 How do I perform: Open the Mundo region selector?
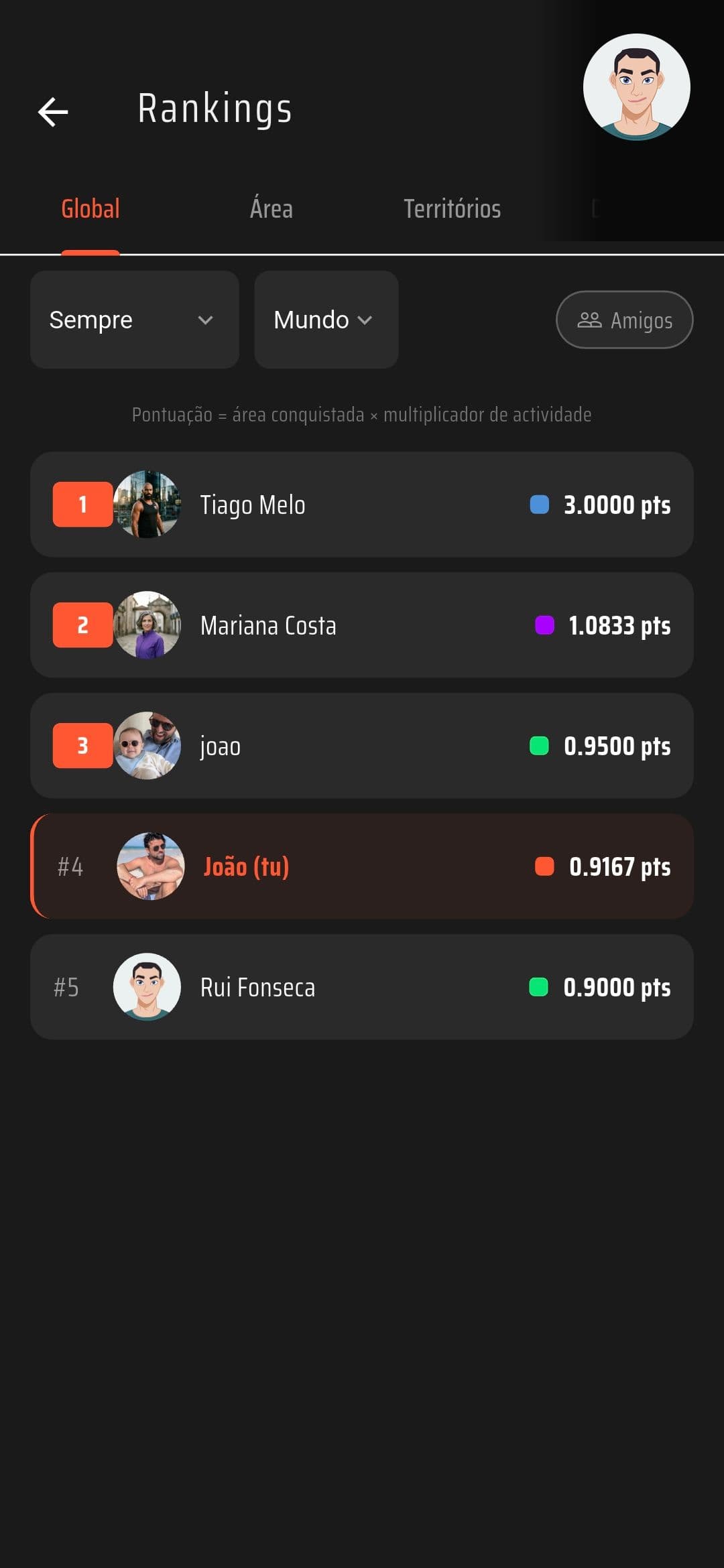tap(326, 320)
